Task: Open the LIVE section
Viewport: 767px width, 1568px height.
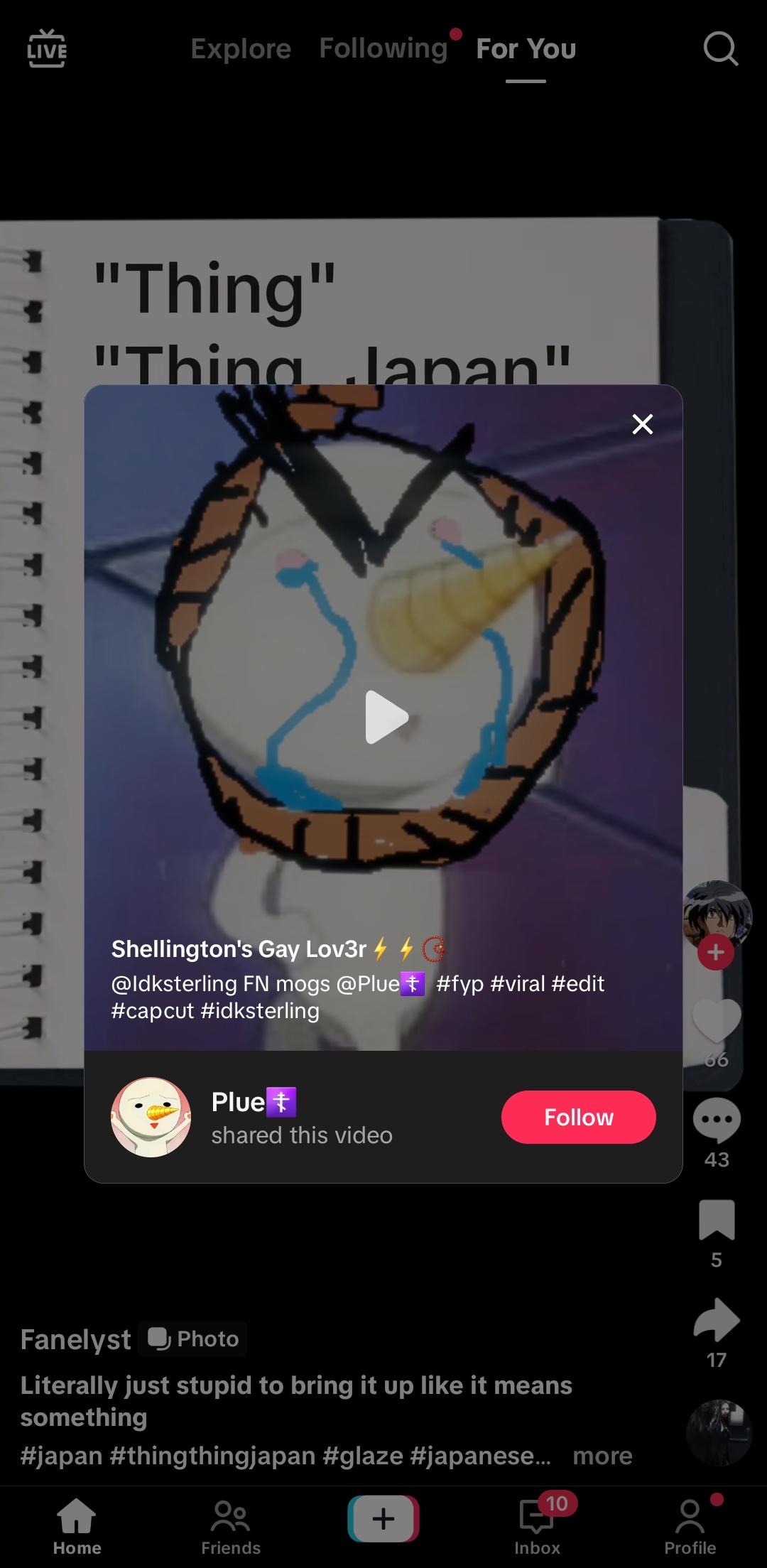Action: point(47,49)
